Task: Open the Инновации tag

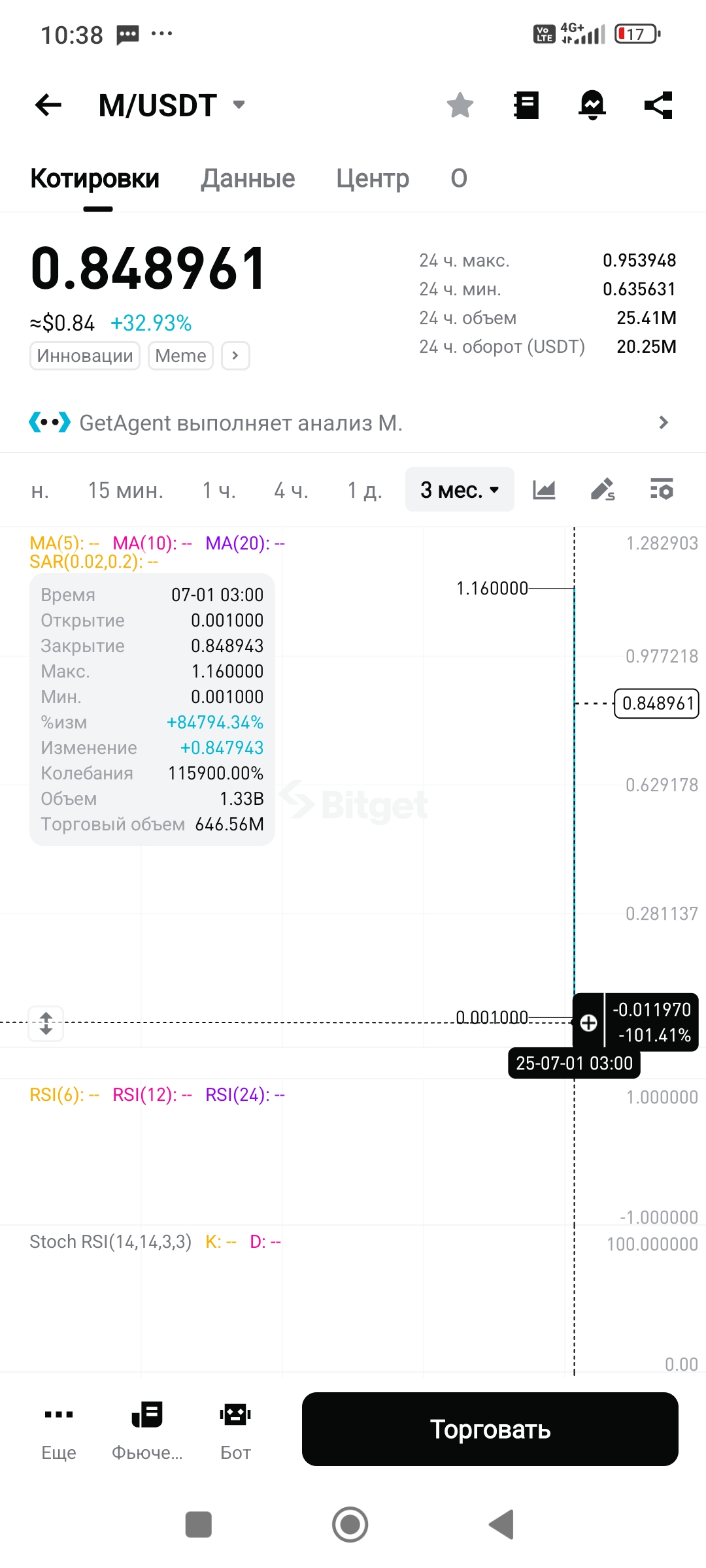Action: [85, 355]
